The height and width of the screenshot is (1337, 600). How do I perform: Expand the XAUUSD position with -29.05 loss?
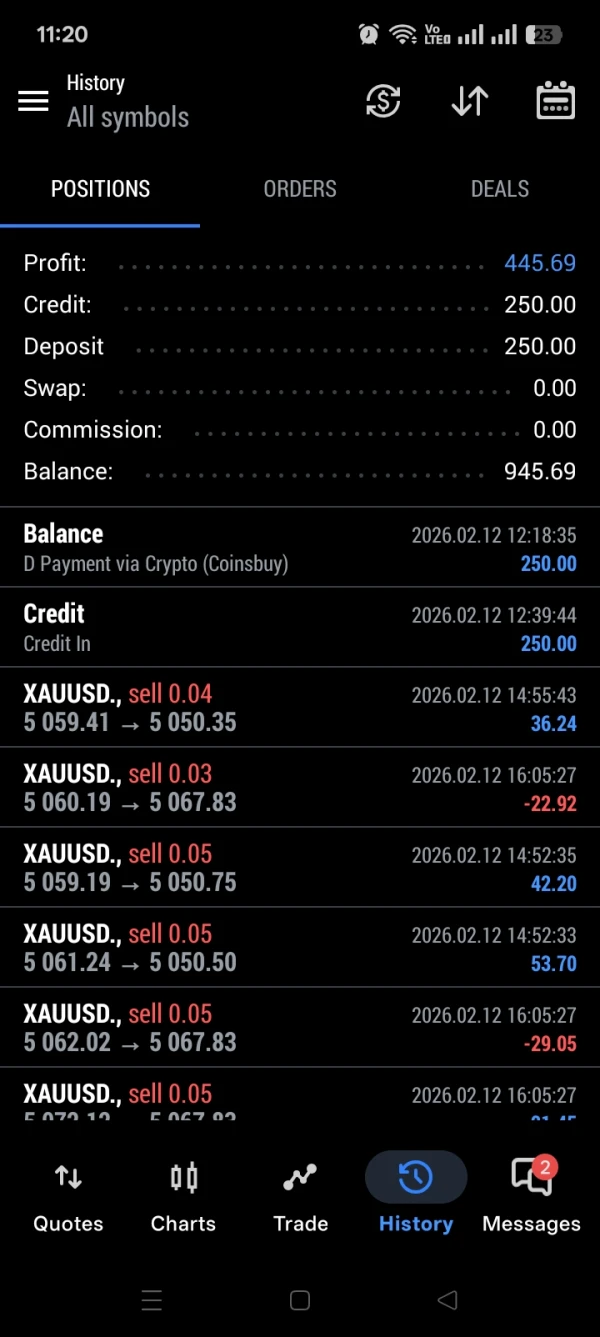[x=300, y=1028]
